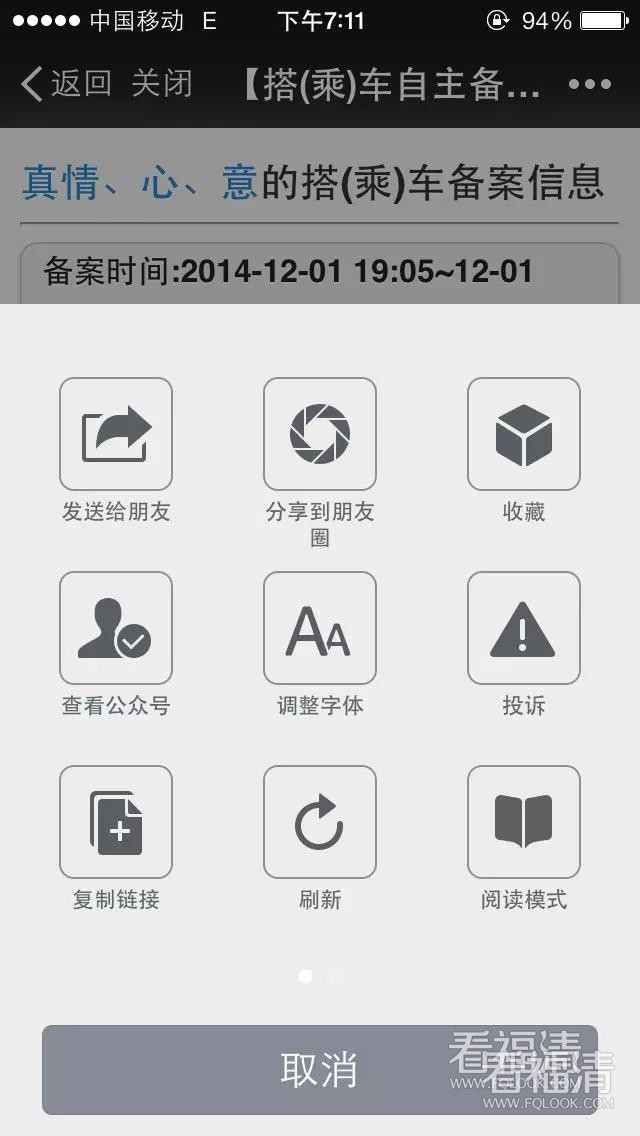Report this page (投诉)
Image resolution: width=640 pixels, height=1136 pixels.
pyautogui.click(x=524, y=628)
